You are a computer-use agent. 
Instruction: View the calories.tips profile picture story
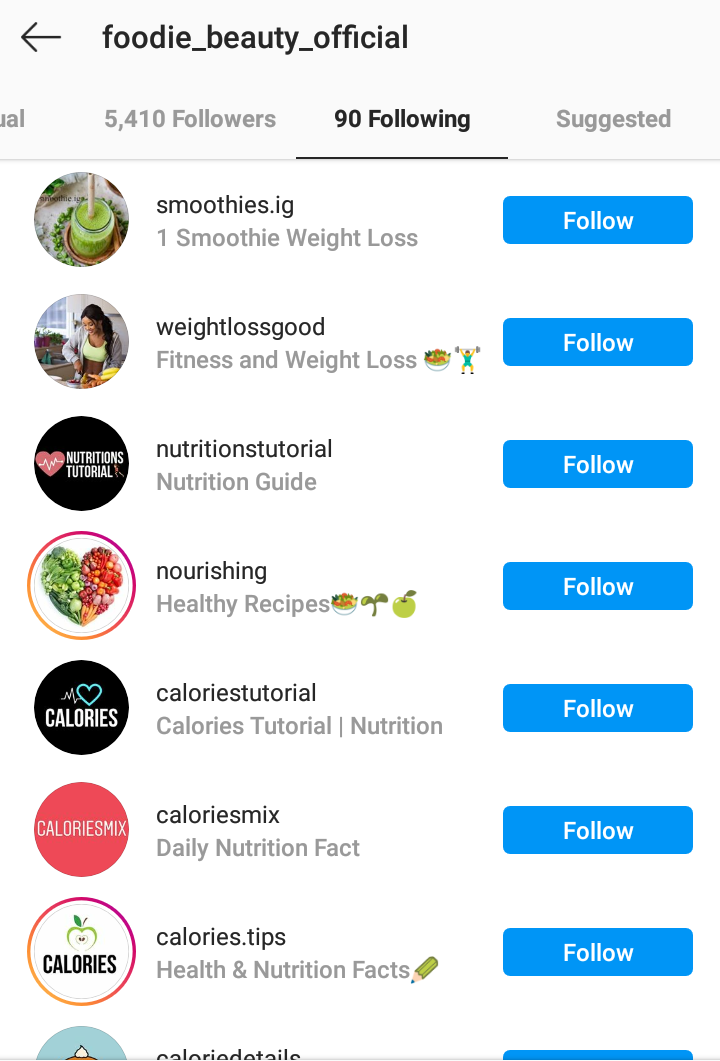click(x=81, y=952)
